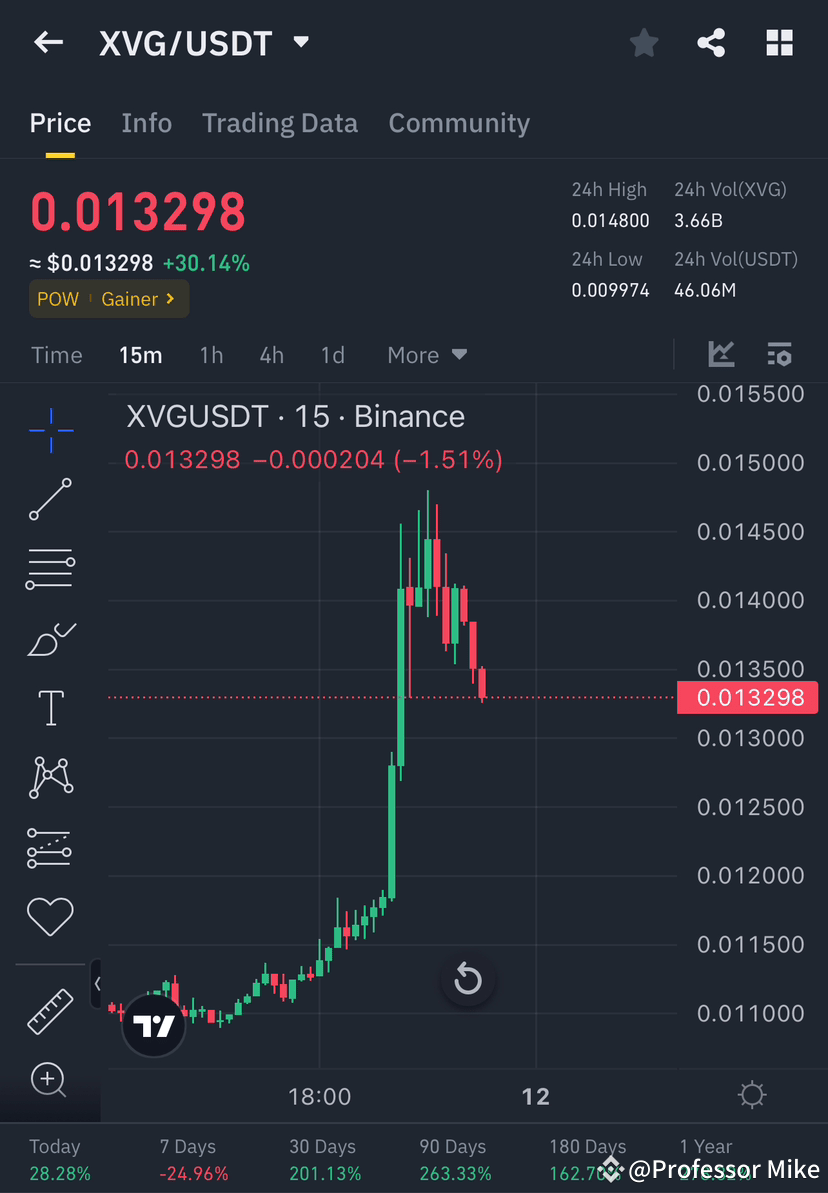Open the Community tab
This screenshot has width=828, height=1193.
[459, 122]
